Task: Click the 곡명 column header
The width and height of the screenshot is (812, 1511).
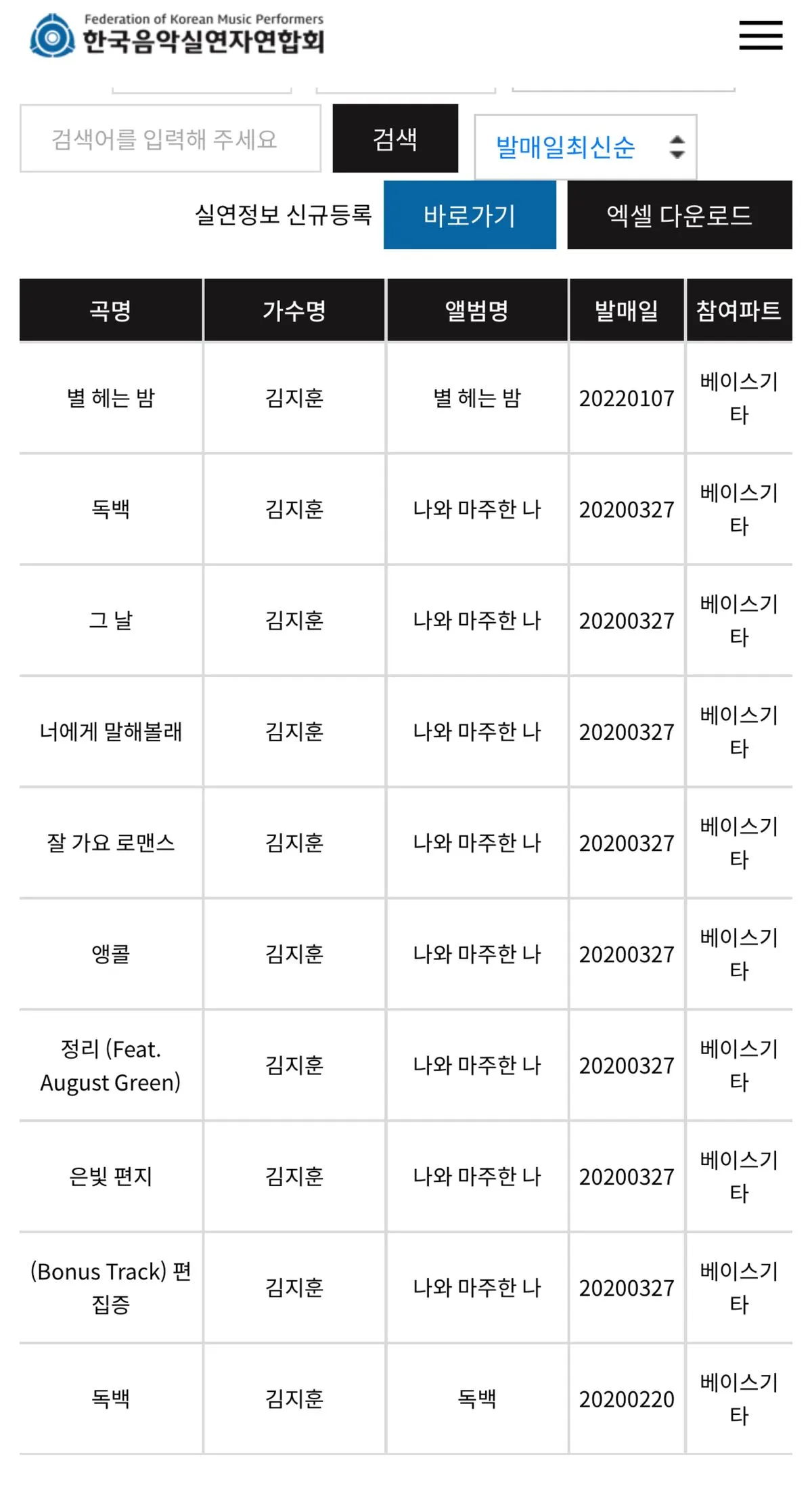Action: click(x=111, y=309)
